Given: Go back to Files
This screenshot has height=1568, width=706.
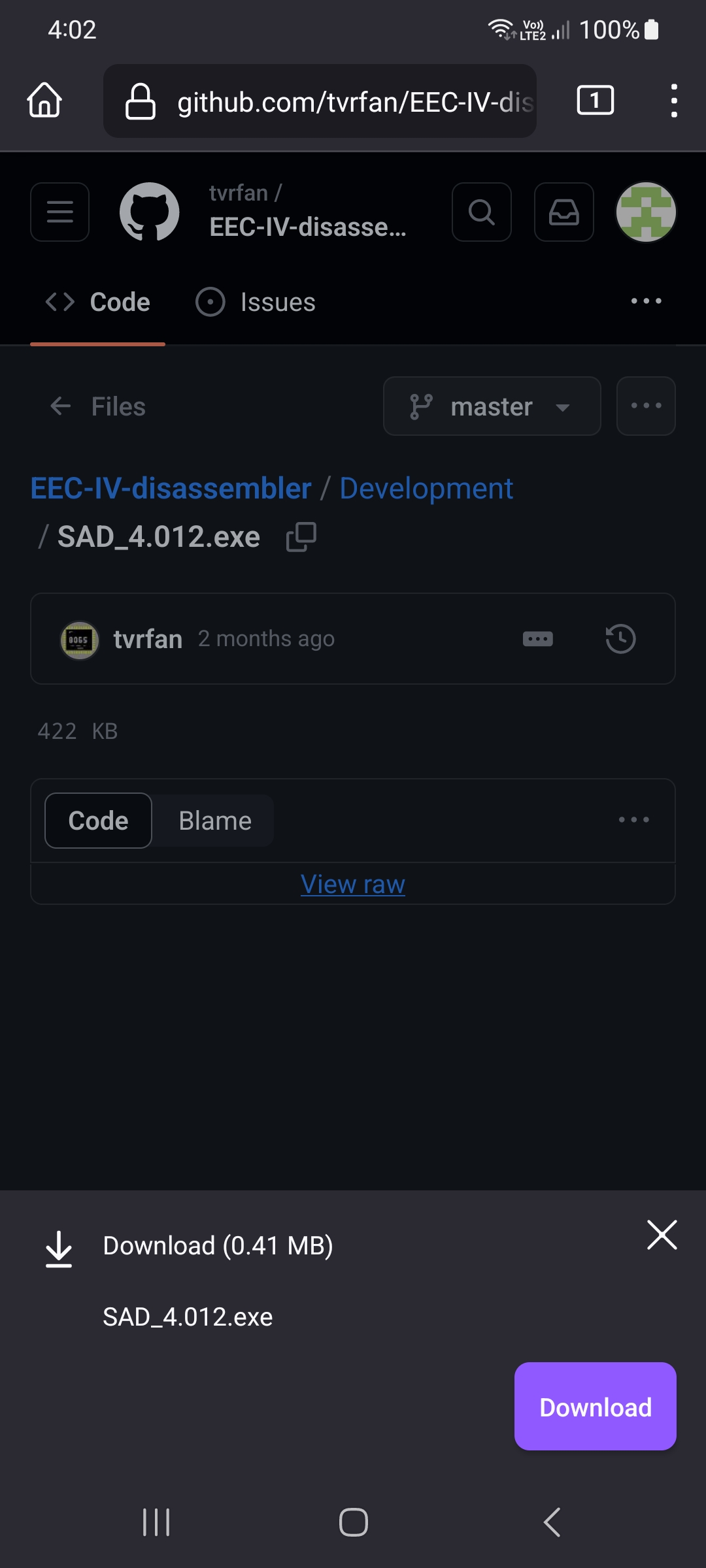Looking at the screenshot, I should click(98, 406).
